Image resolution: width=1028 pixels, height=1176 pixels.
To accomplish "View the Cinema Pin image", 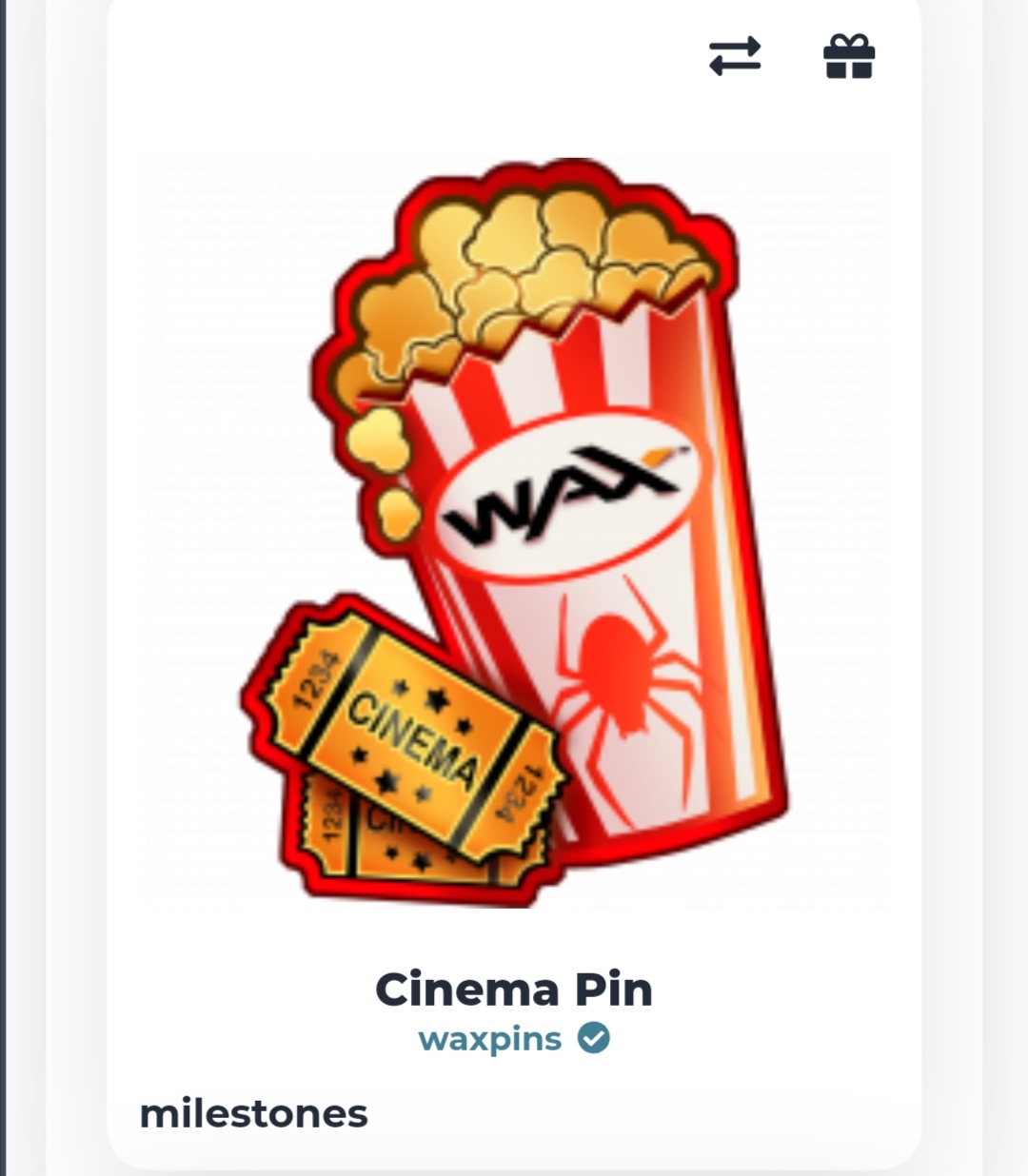I will tap(514, 533).
